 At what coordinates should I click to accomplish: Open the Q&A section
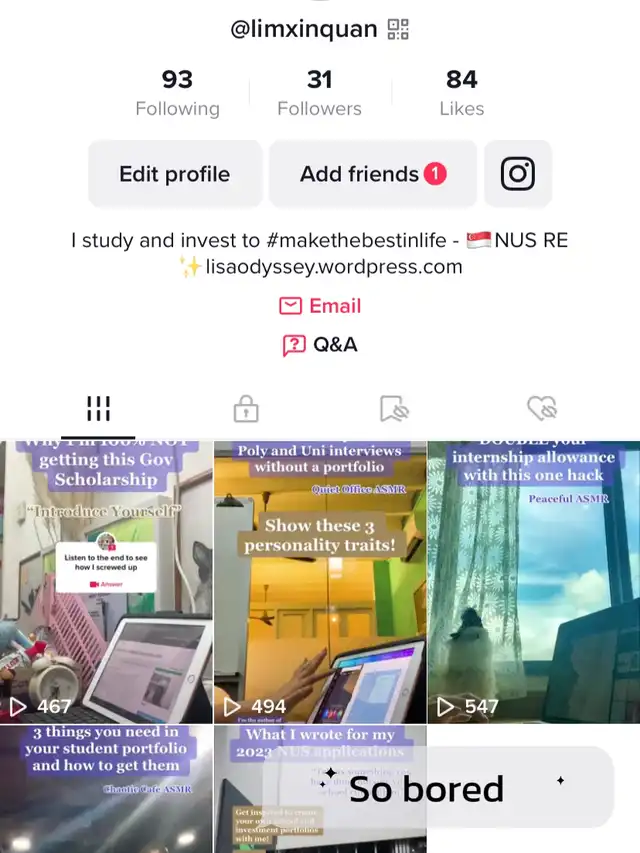(320, 345)
